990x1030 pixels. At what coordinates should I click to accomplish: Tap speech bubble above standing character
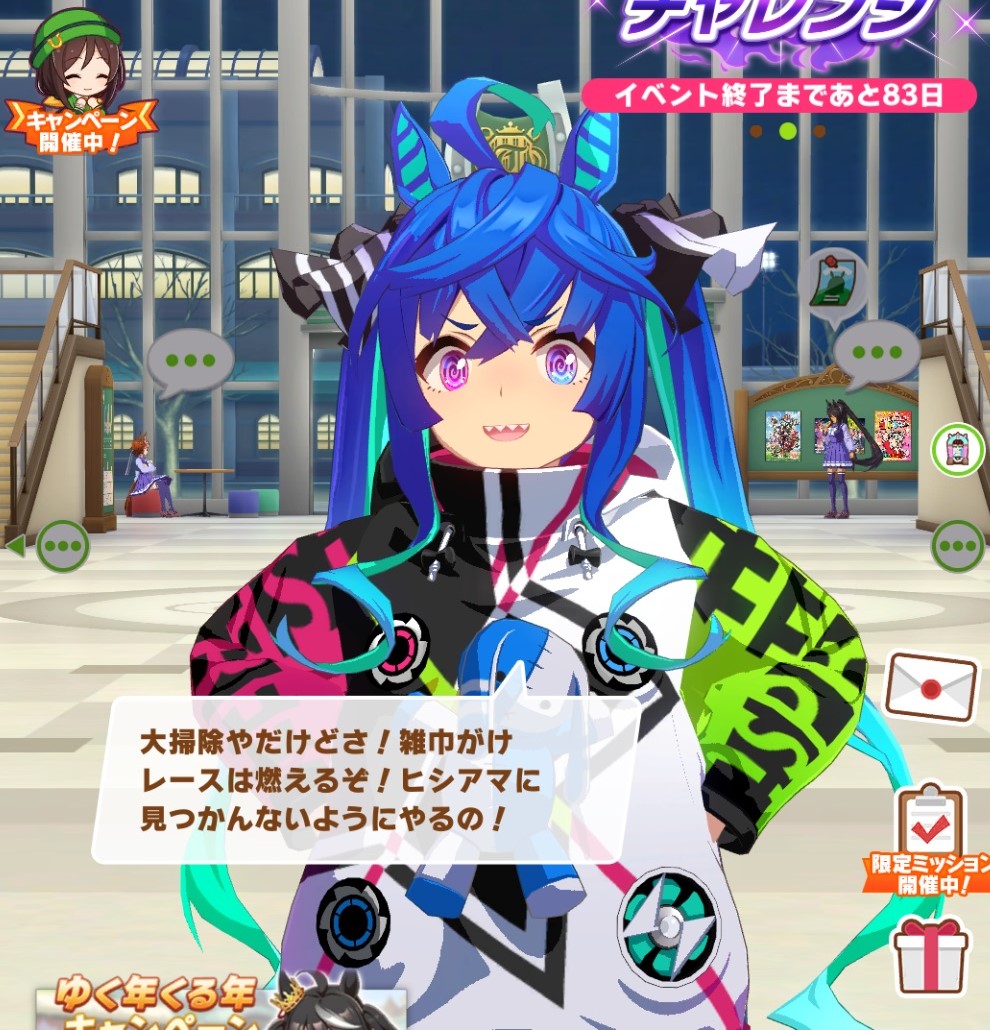point(876,354)
